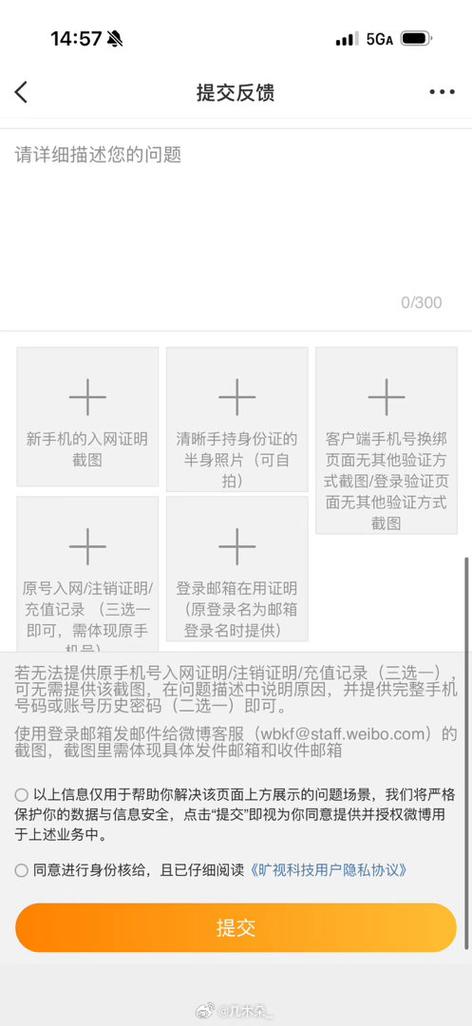Image resolution: width=472 pixels, height=1026 pixels.
Task: Select the 以上信息仅用于 consent radio button
Action: (x=22, y=795)
